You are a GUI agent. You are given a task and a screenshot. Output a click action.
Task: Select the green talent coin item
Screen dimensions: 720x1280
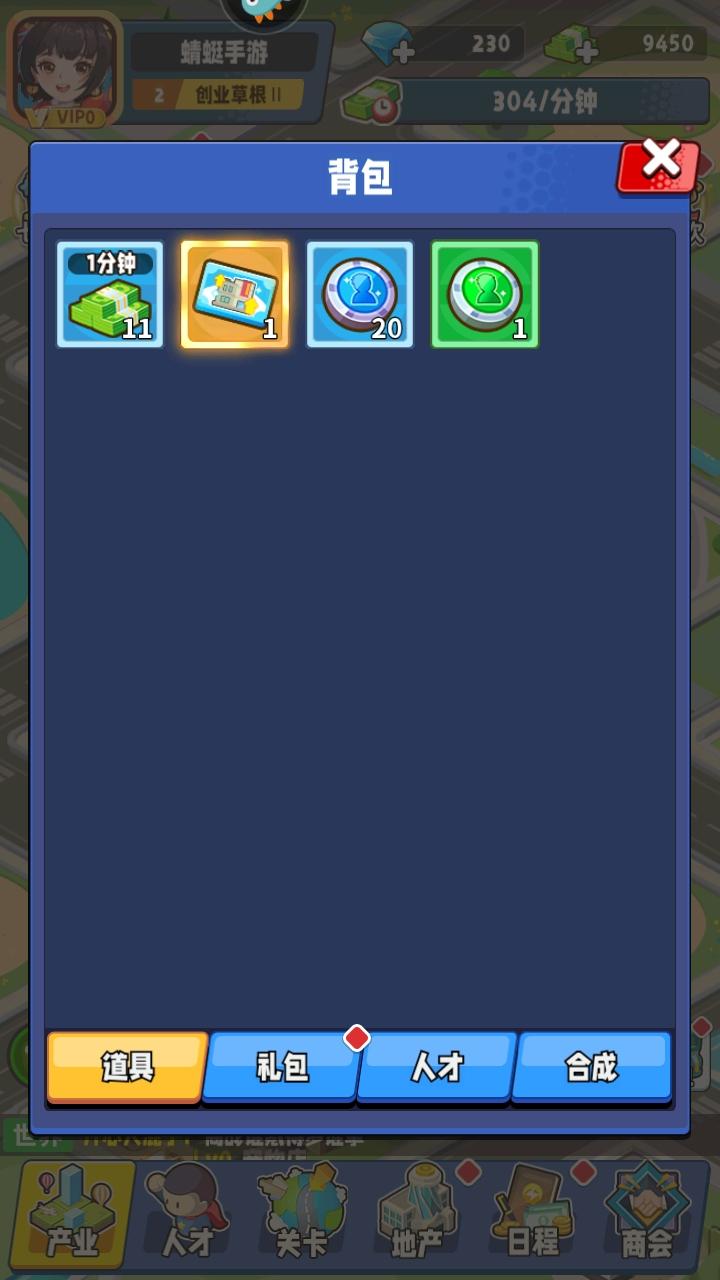coord(485,294)
